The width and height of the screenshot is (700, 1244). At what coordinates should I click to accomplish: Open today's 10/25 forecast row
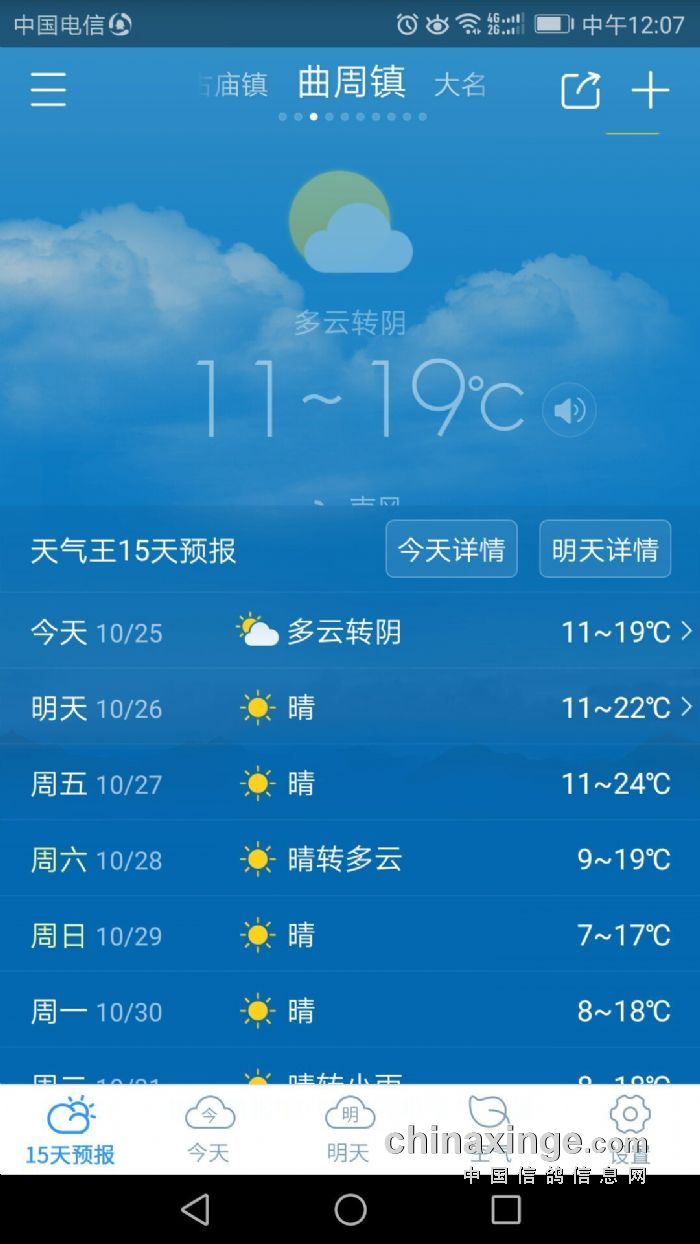(x=350, y=632)
